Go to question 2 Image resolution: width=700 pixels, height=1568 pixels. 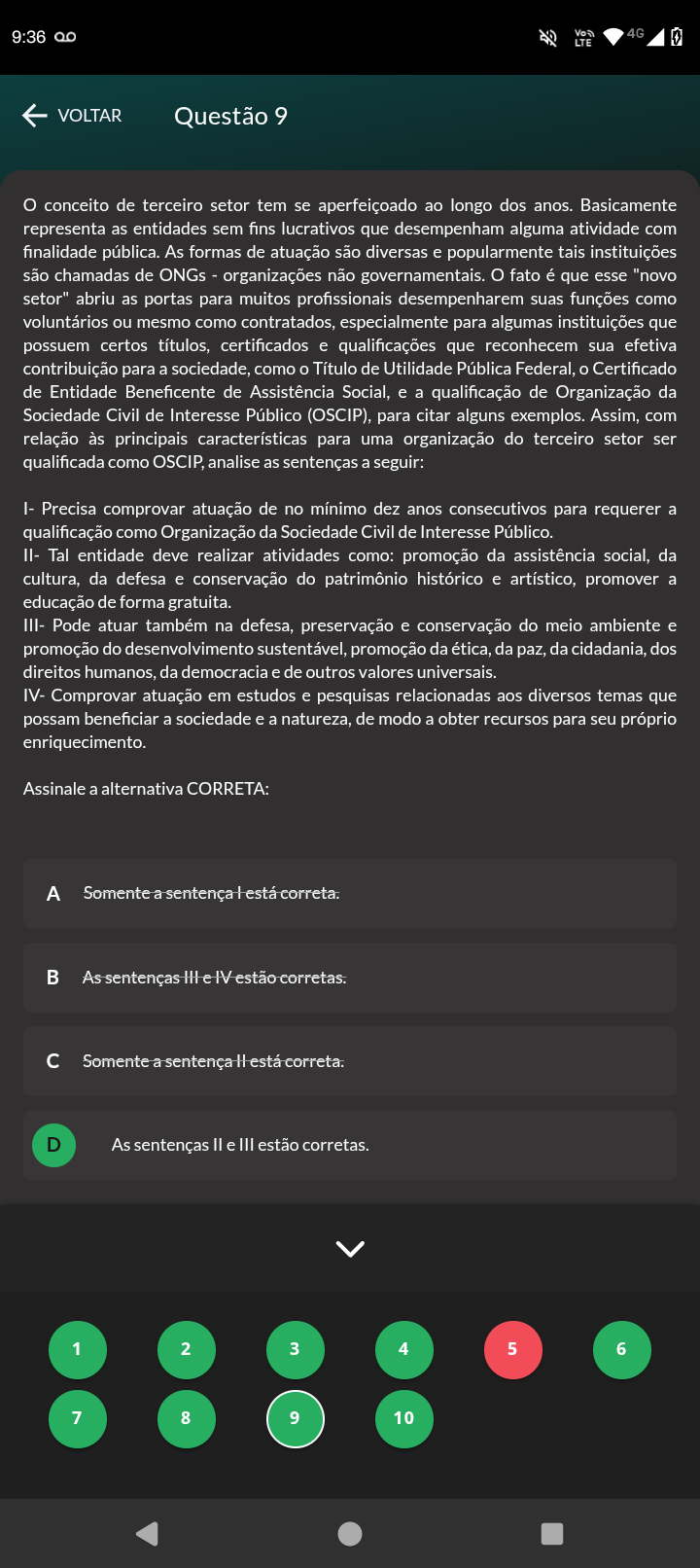(x=187, y=1349)
